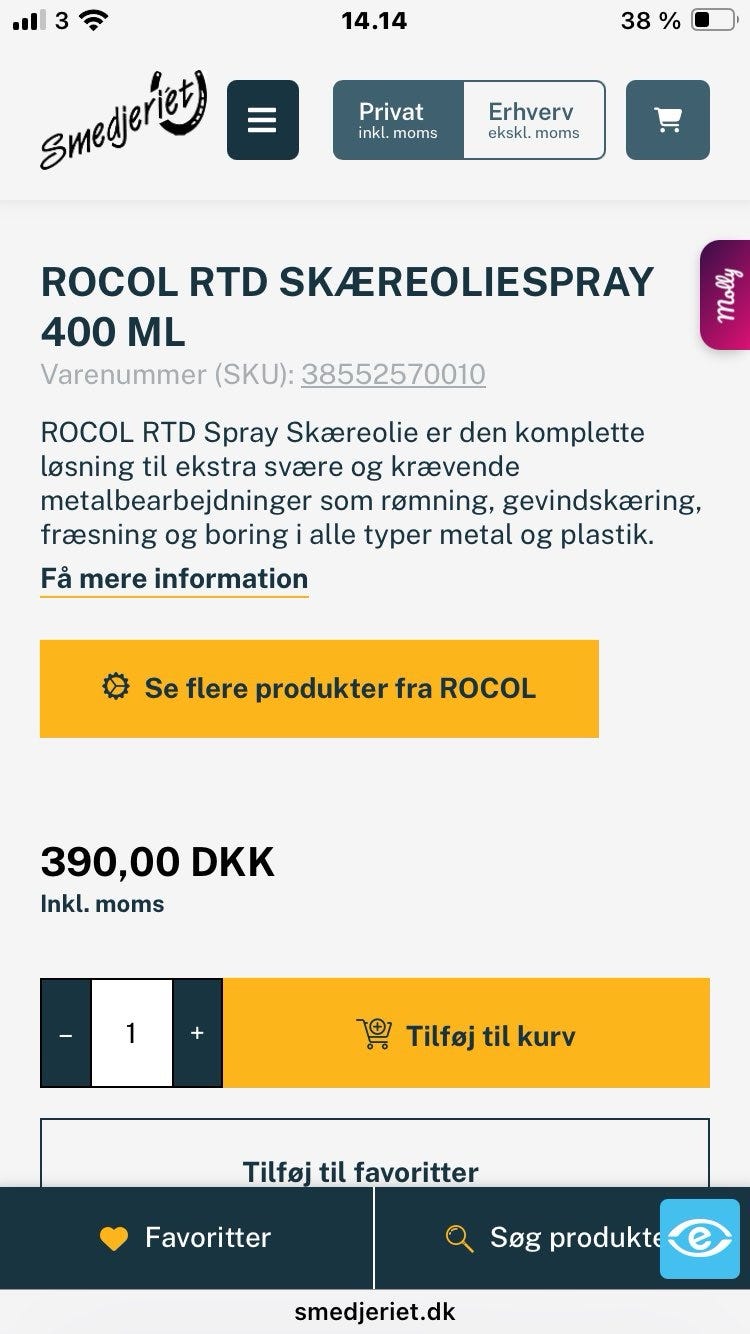Add product with Tilføj til kurv
The image size is (750, 1334).
tap(466, 1033)
